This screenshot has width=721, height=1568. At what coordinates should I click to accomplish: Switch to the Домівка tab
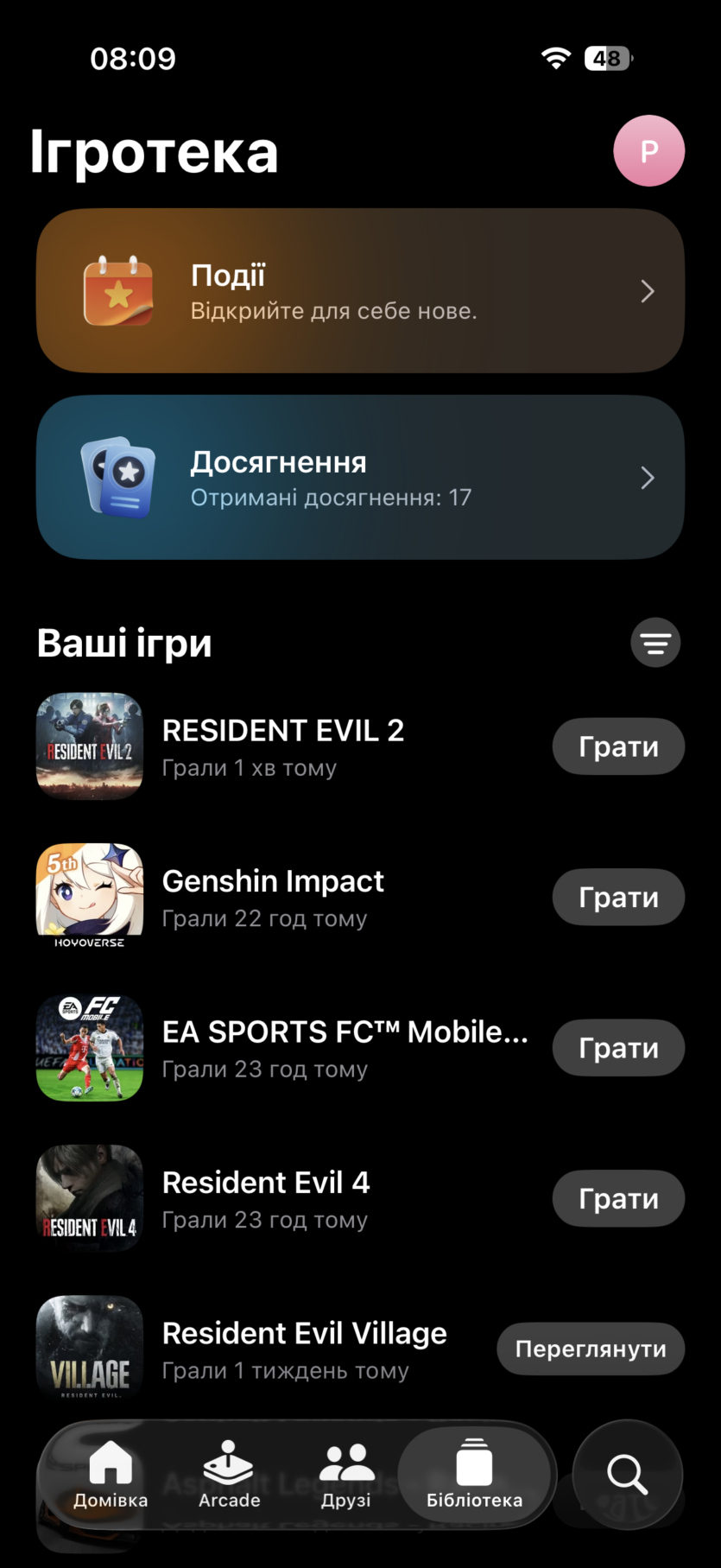click(x=111, y=1475)
